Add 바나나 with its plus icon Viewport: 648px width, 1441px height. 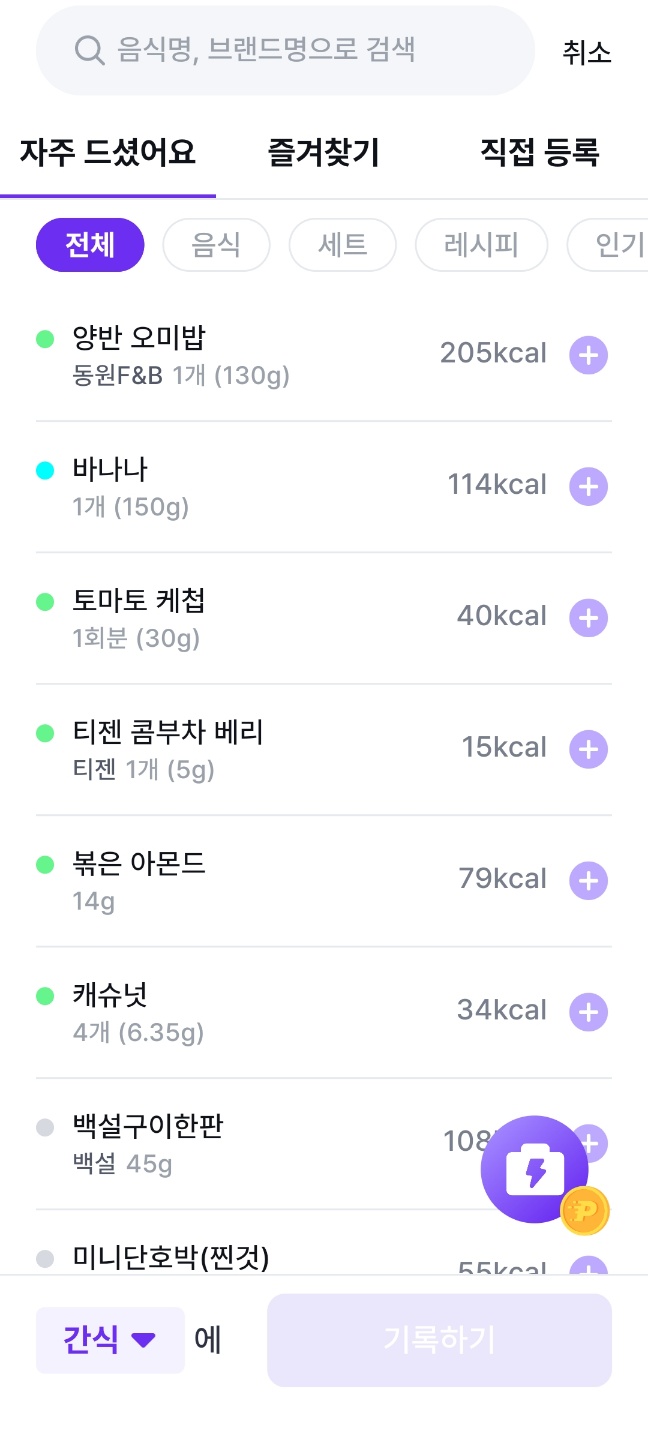coord(588,487)
